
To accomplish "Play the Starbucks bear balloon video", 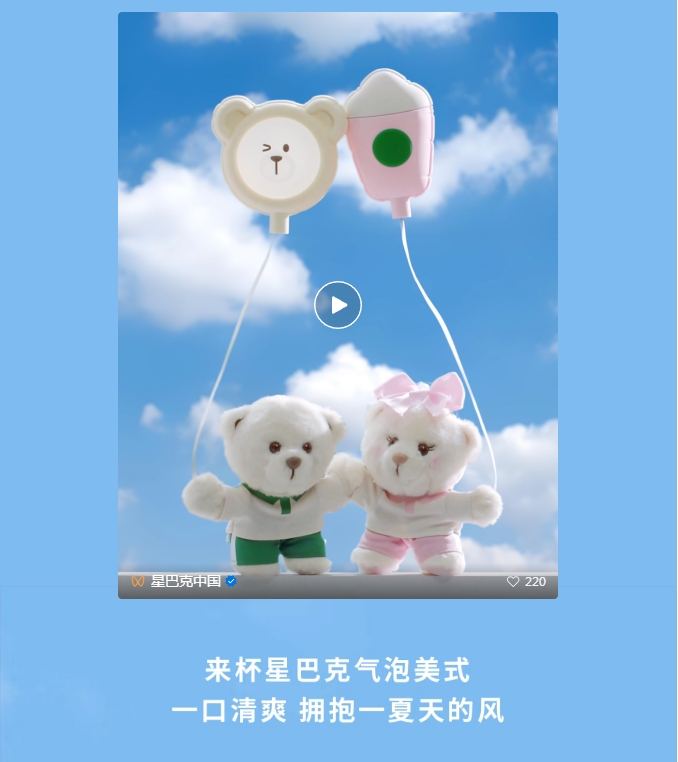I will (338, 305).
